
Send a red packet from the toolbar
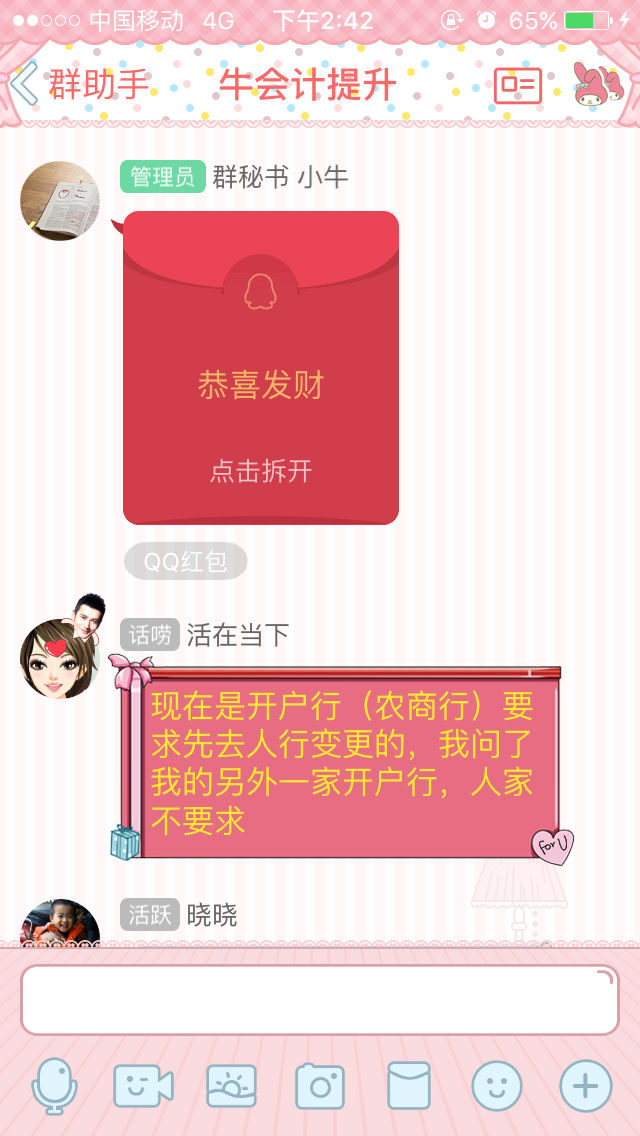click(x=408, y=1086)
